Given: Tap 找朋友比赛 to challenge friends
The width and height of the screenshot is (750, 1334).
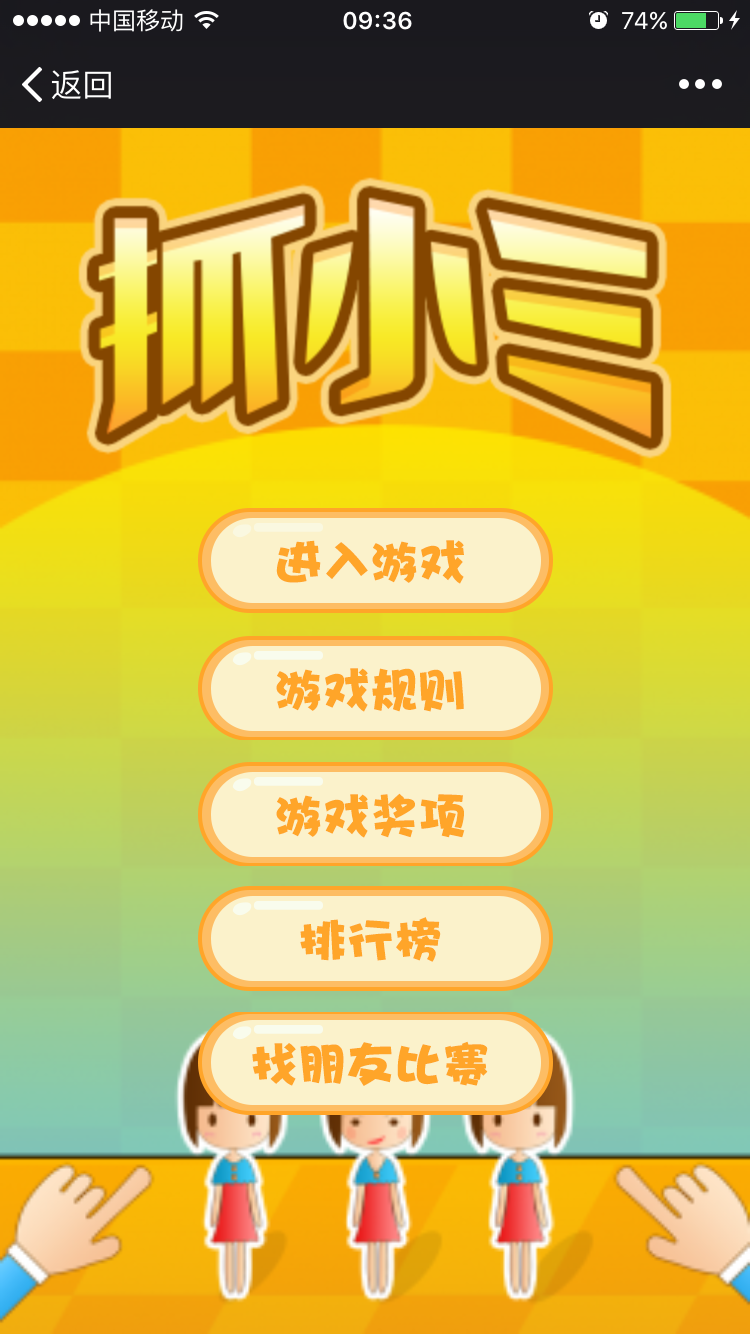Looking at the screenshot, I should pos(375,1064).
